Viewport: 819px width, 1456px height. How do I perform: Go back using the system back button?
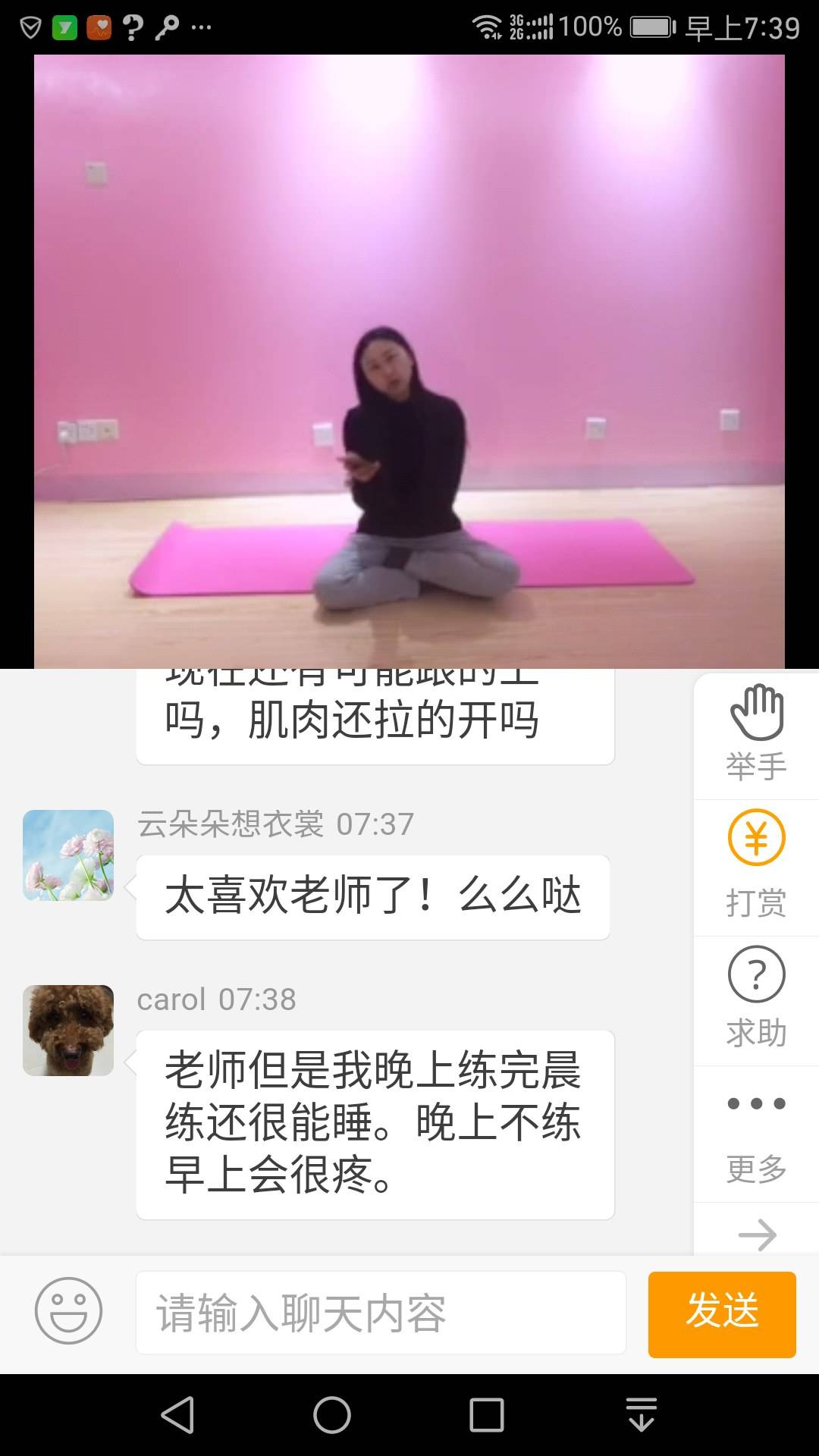click(178, 1414)
